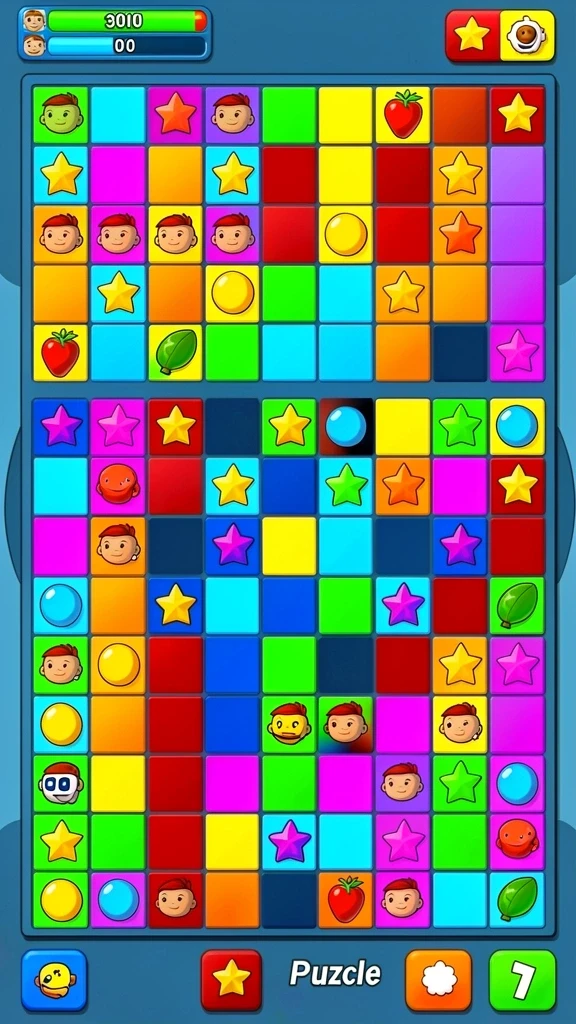The height and width of the screenshot is (1024, 576).
Task: Tap the blue ball on the black tile
Action: 346,426
